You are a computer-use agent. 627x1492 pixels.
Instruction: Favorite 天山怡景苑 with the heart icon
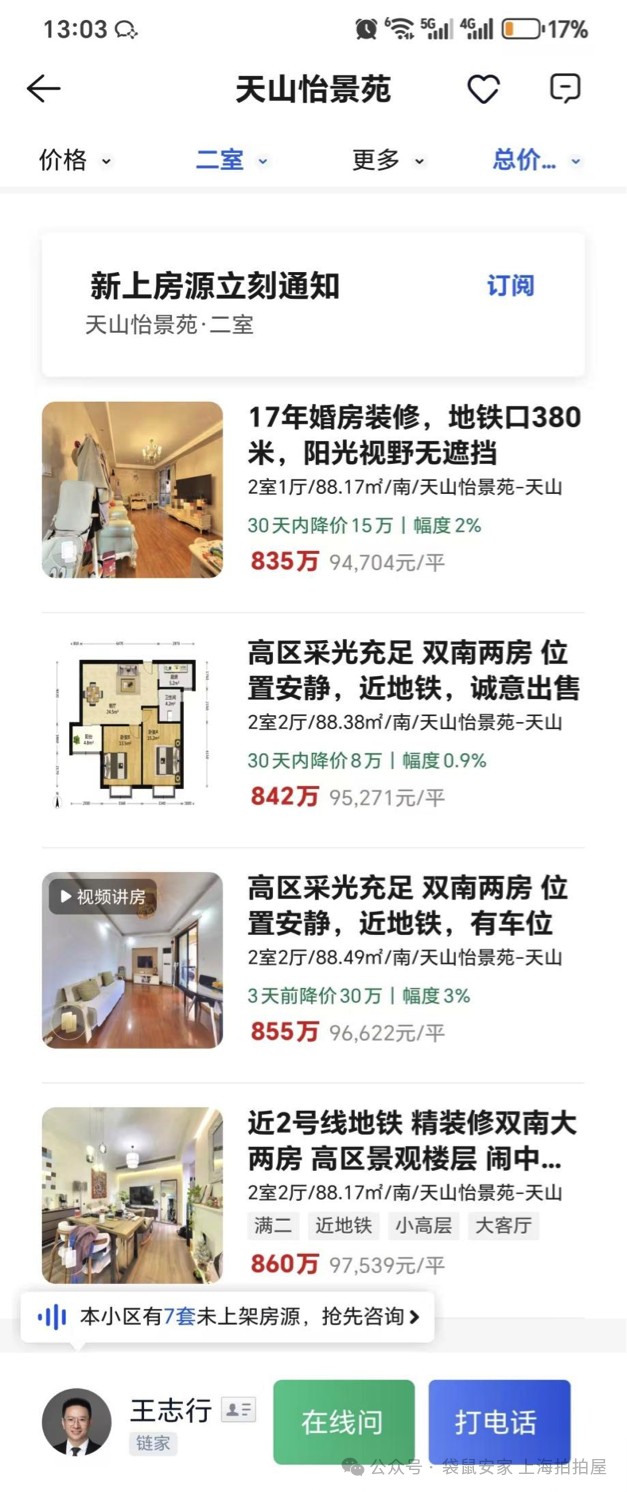(484, 90)
